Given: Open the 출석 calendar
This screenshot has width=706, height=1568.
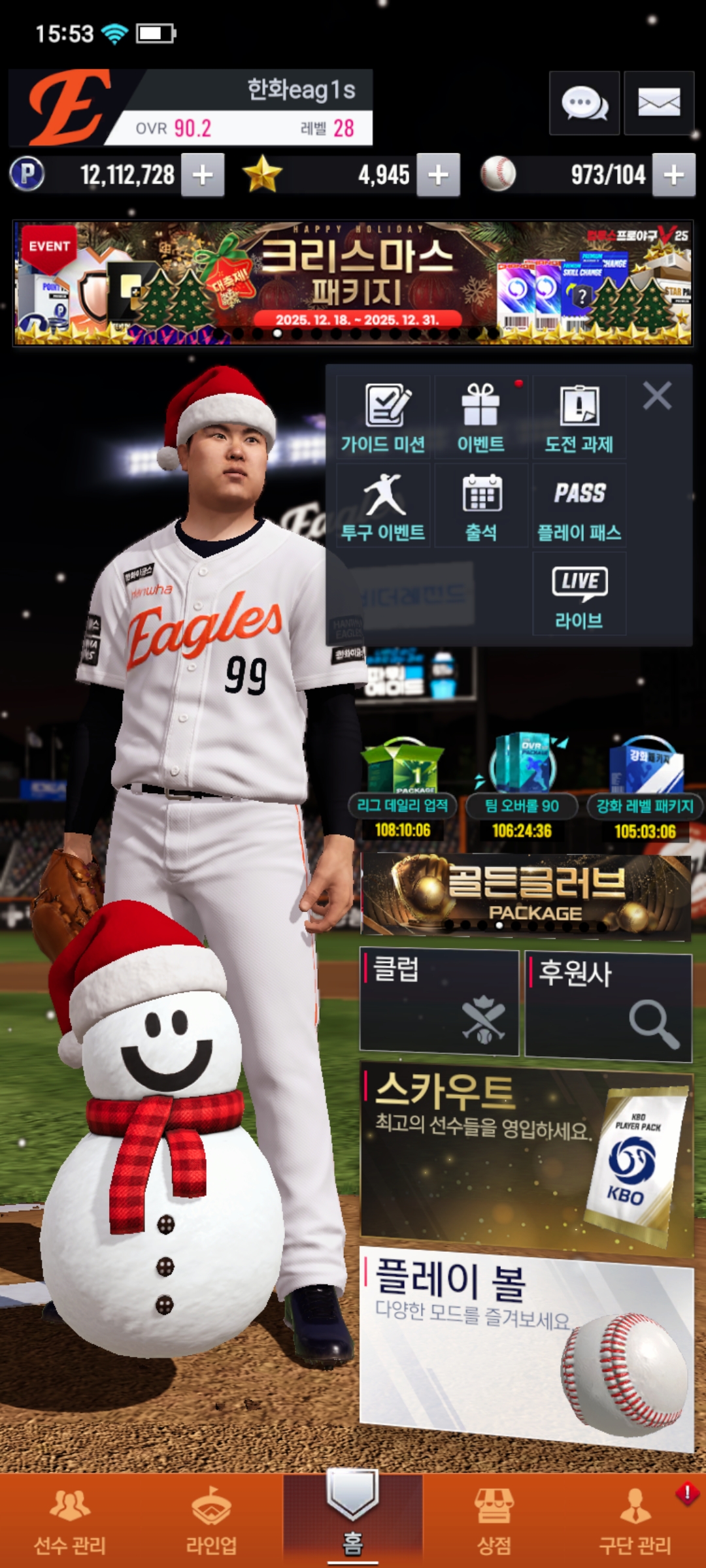Looking at the screenshot, I should [481, 506].
